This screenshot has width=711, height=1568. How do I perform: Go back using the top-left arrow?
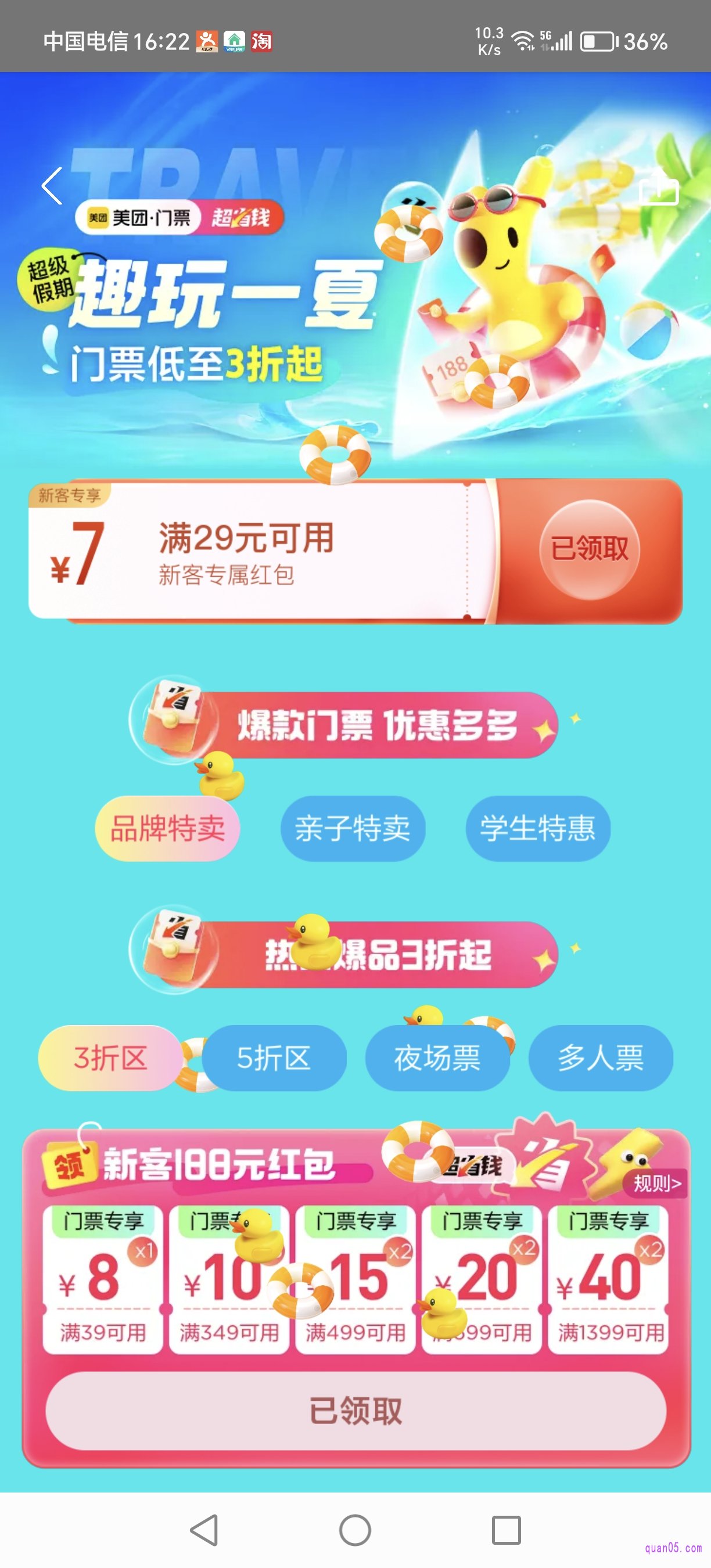52,186
